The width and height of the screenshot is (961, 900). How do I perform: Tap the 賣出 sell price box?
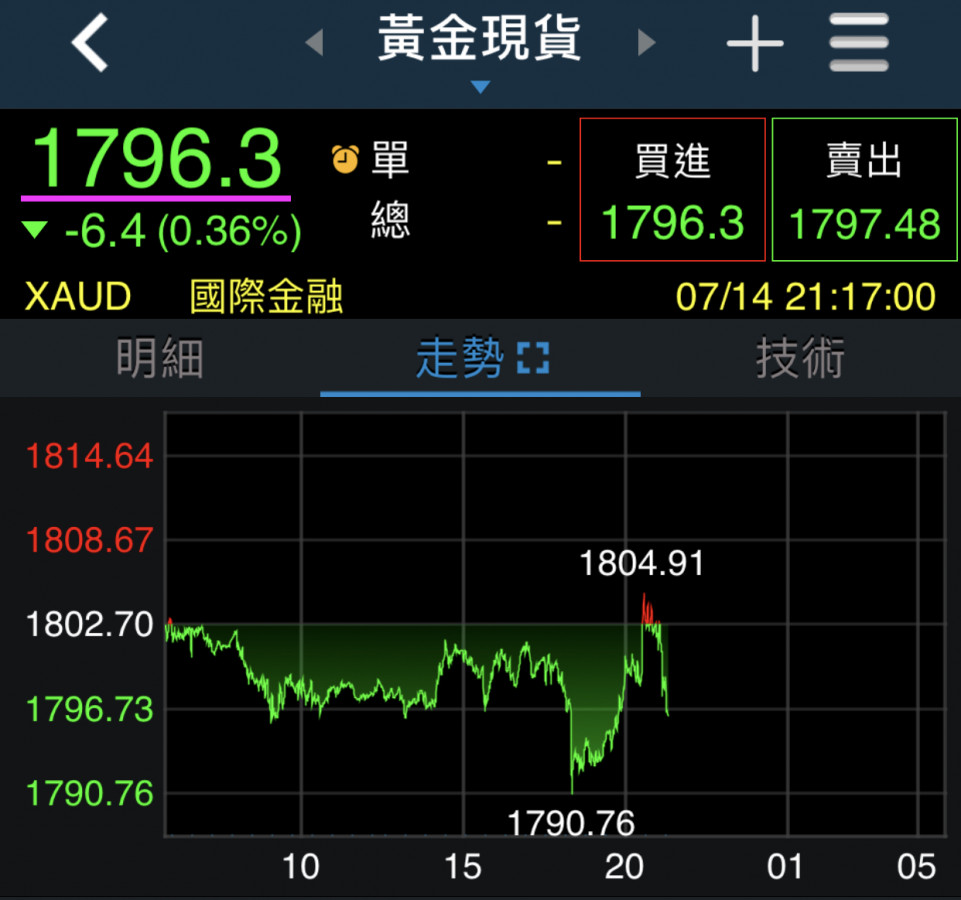pyautogui.click(x=864, y=190)
